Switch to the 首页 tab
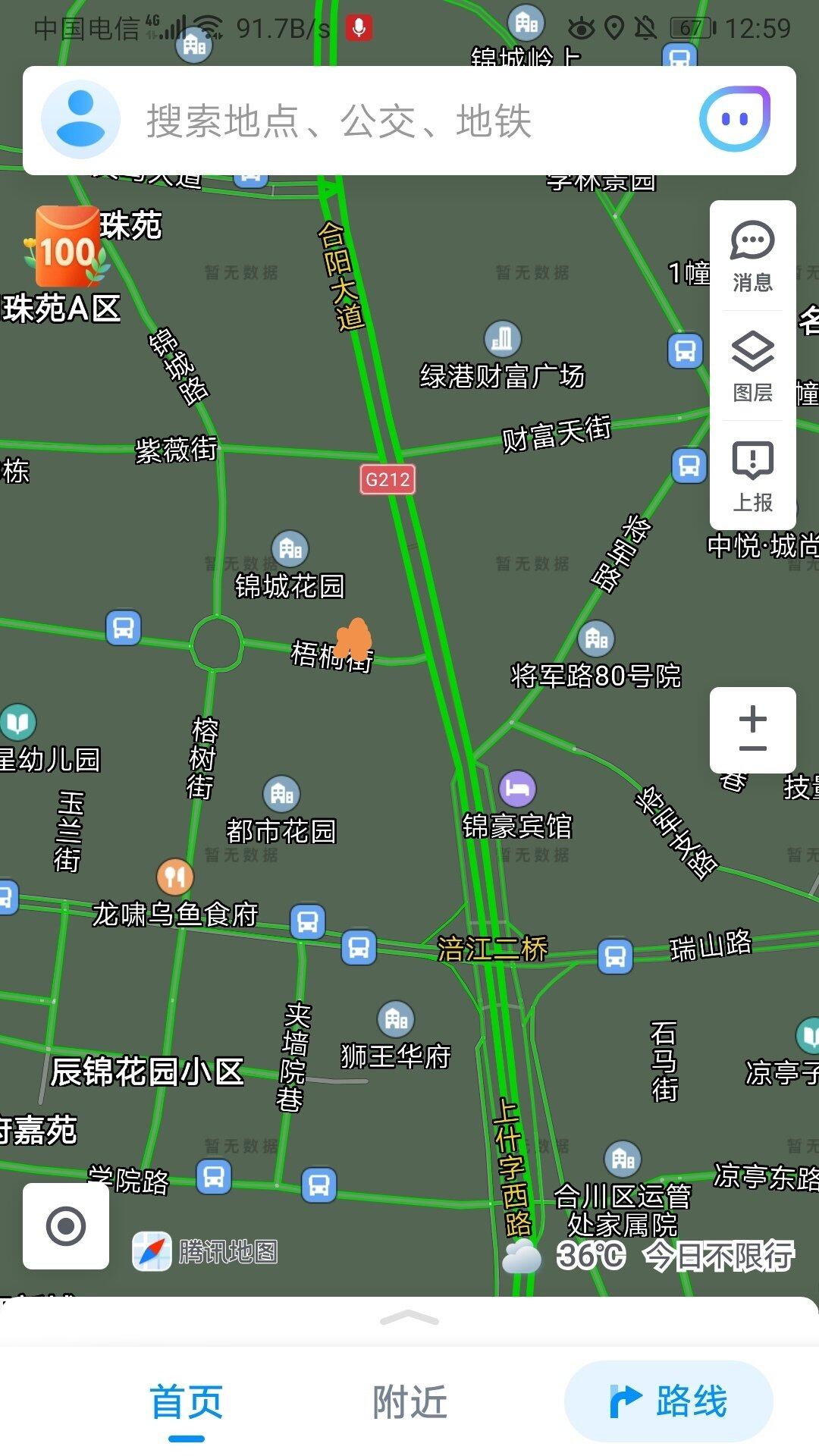The width and height of the screenshot is (819, 1456). pyautogui.click(x=187, y=1401)
